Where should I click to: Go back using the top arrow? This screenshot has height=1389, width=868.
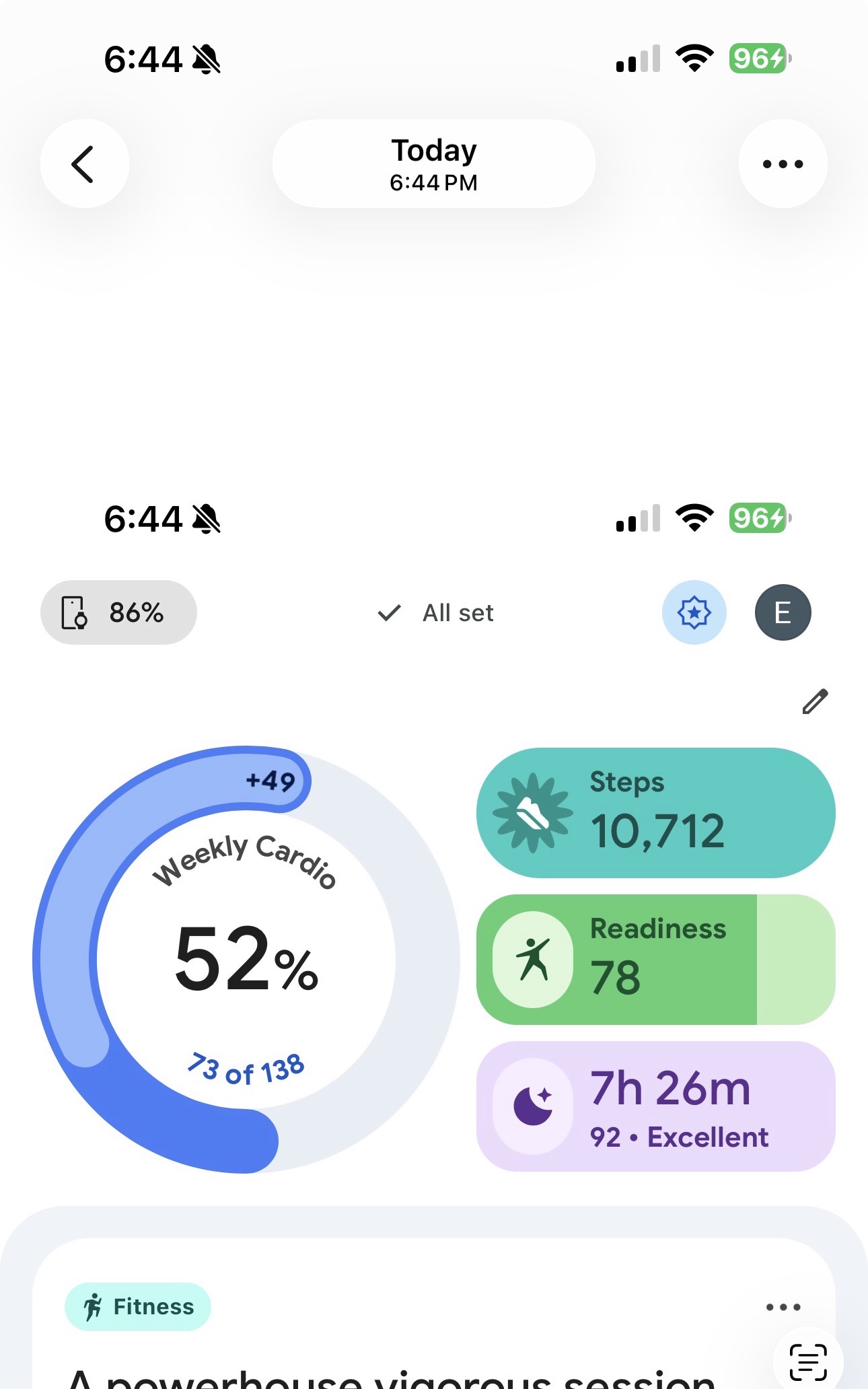coord(84,164)
